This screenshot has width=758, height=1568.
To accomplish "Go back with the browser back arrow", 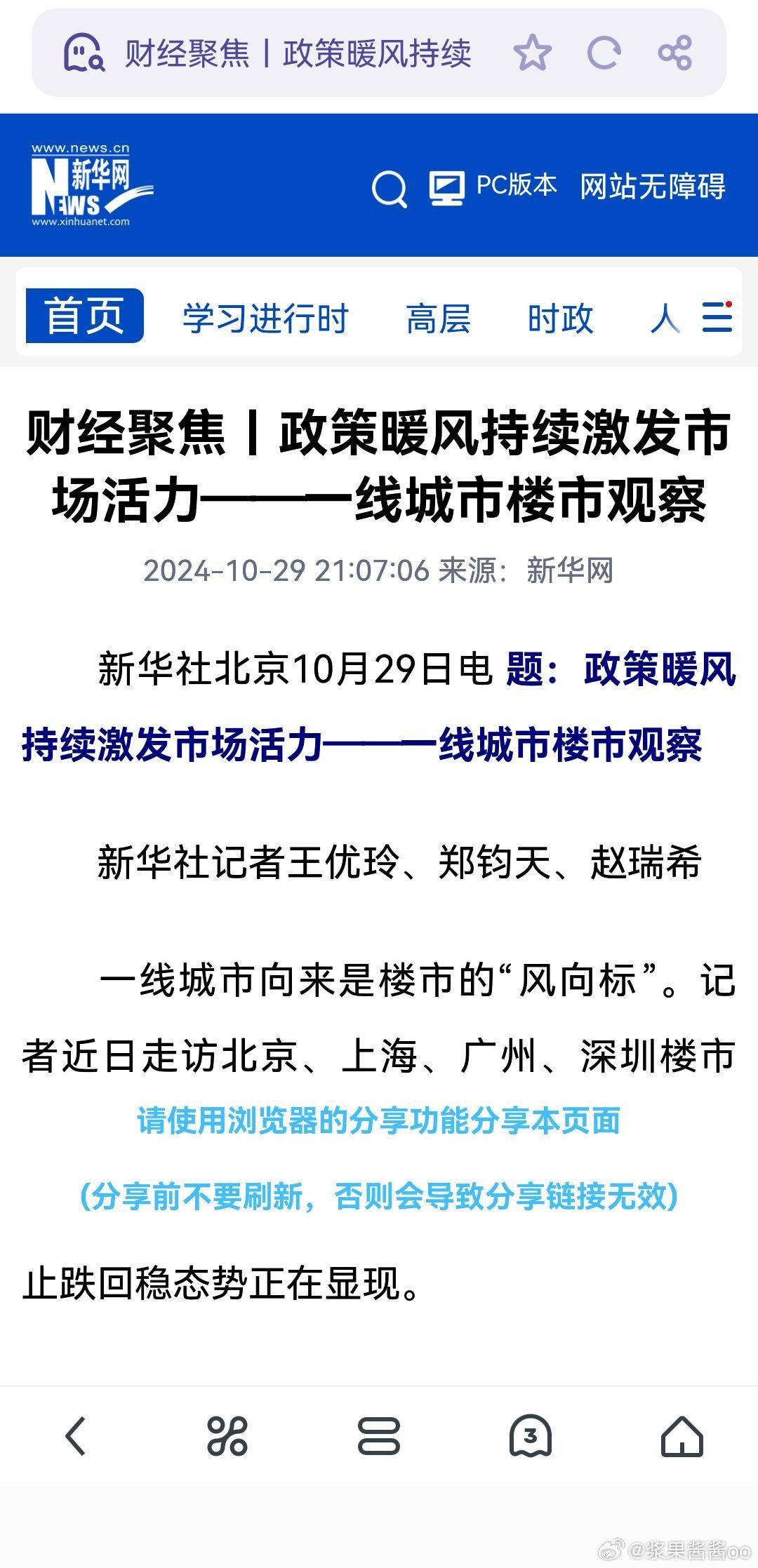I will pos(75,1435).
